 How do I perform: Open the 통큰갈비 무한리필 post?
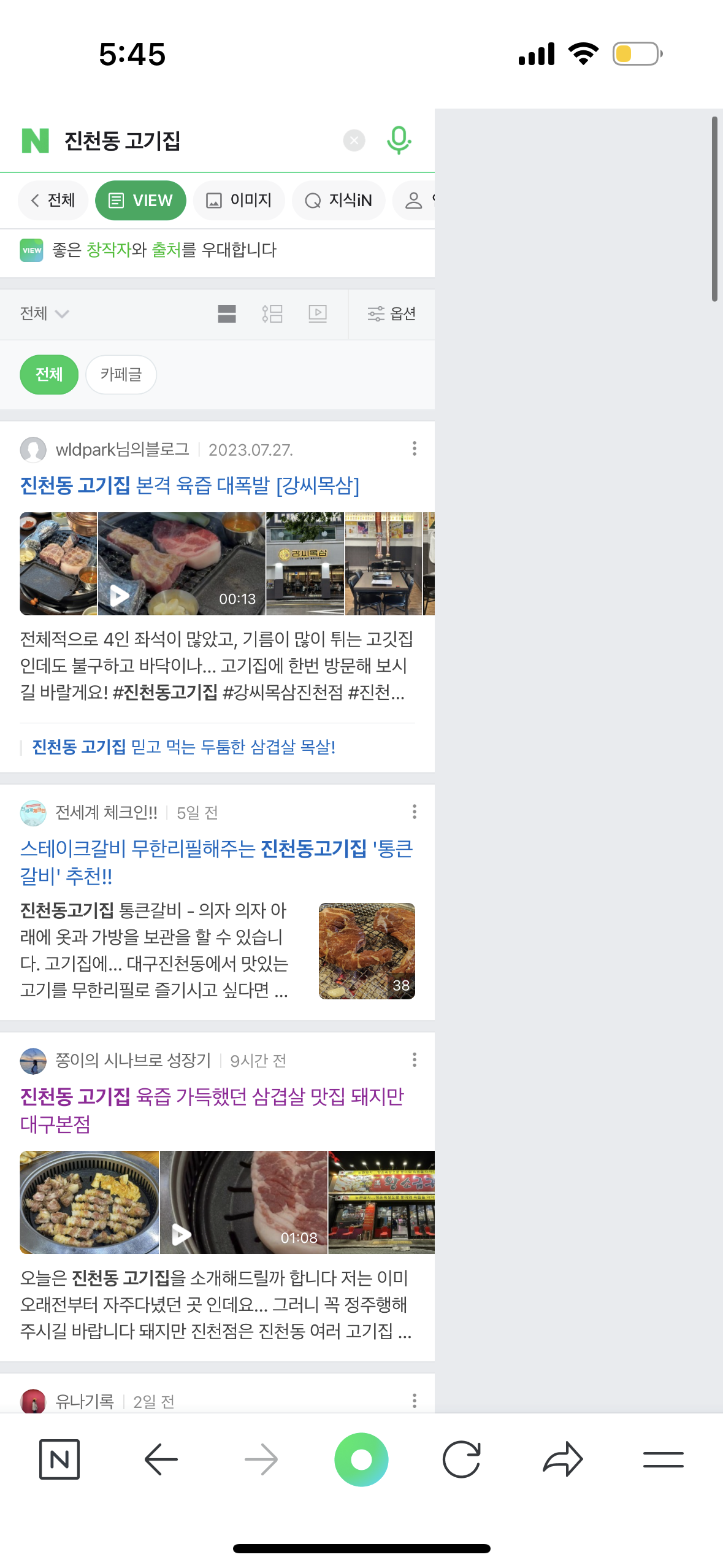[216, 861]
